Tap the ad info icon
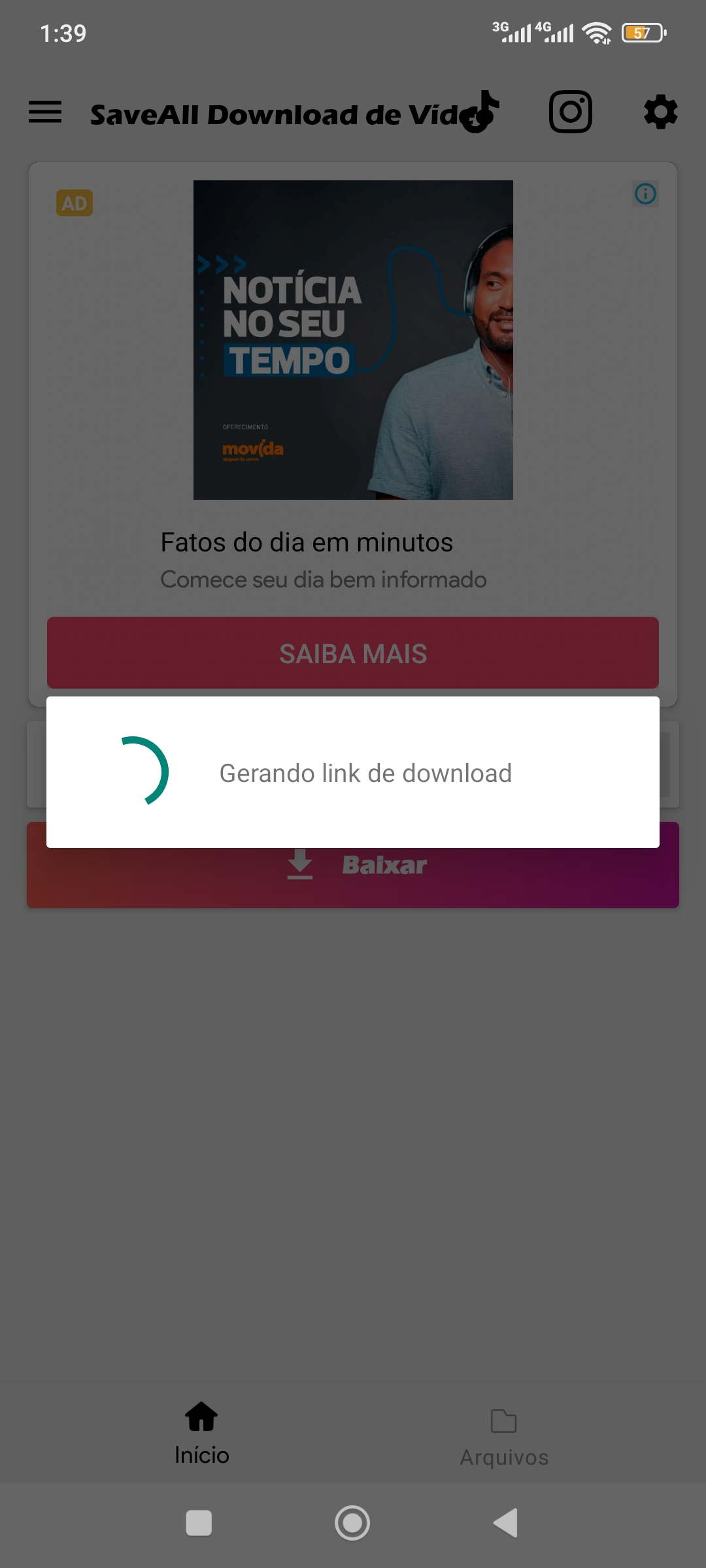Image resolution: width=706 pixels, height=1568 pixels. coord(645,194)
